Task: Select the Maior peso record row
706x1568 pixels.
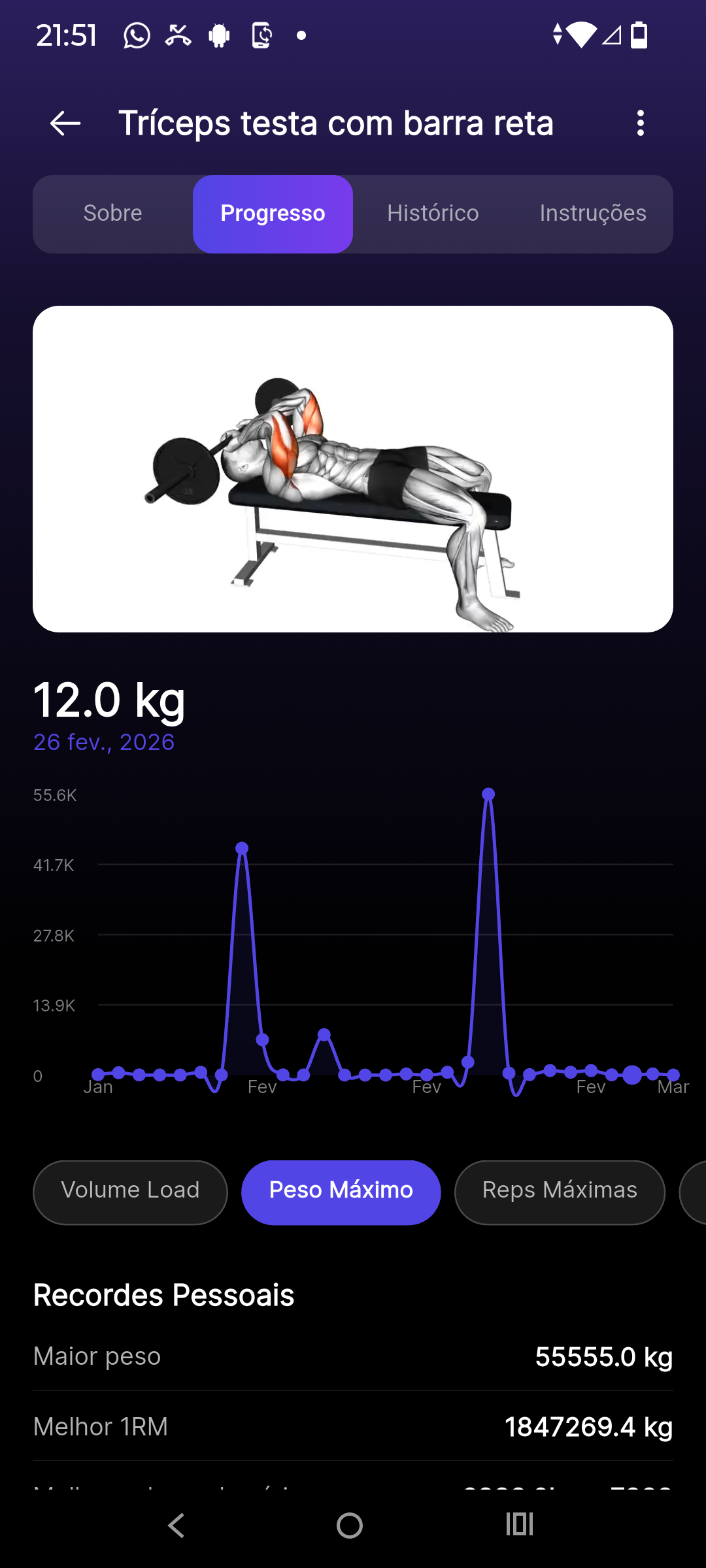Action: (353, 1357)
